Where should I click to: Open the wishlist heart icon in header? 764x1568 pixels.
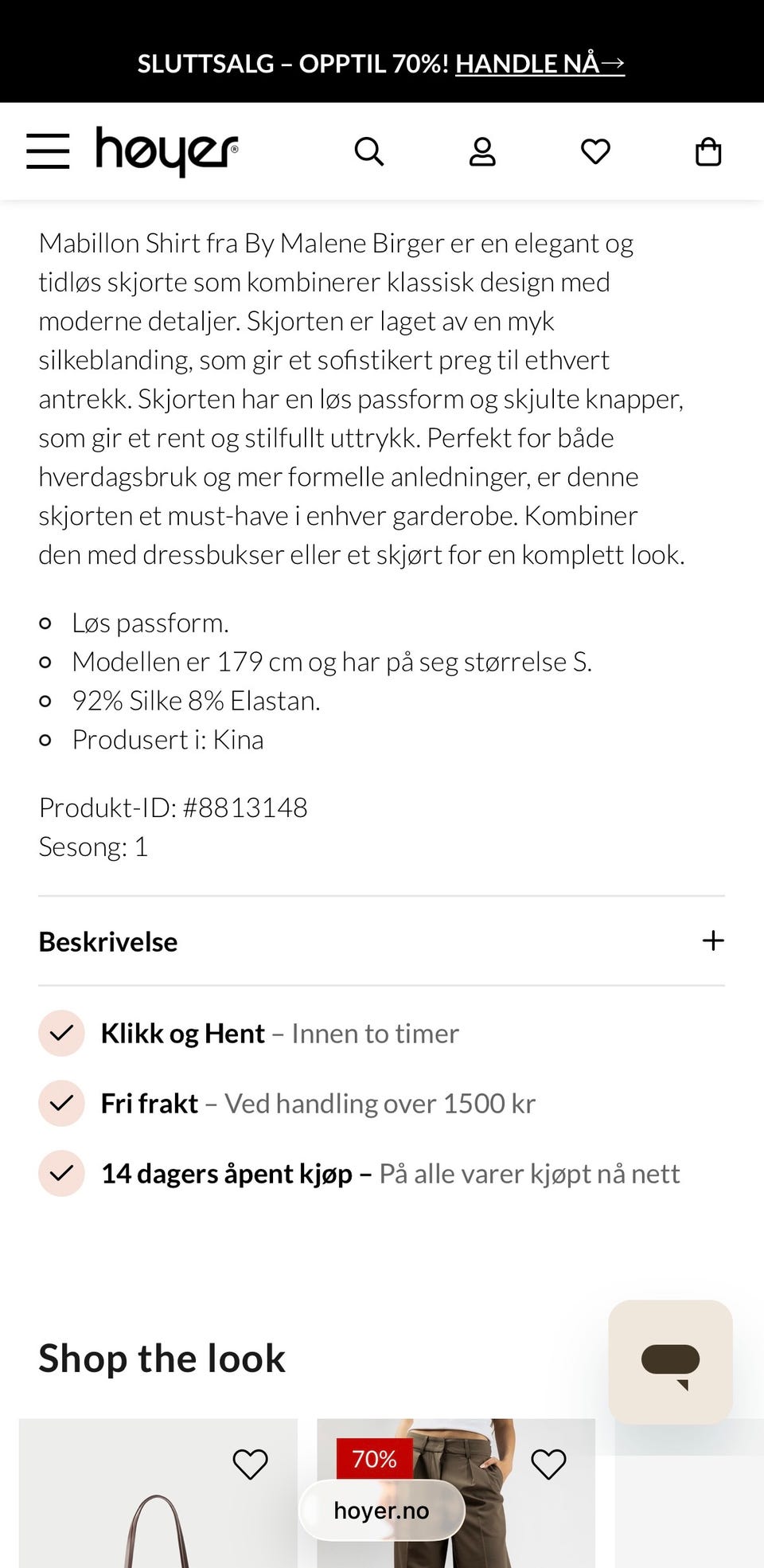[x=595, y=151]
